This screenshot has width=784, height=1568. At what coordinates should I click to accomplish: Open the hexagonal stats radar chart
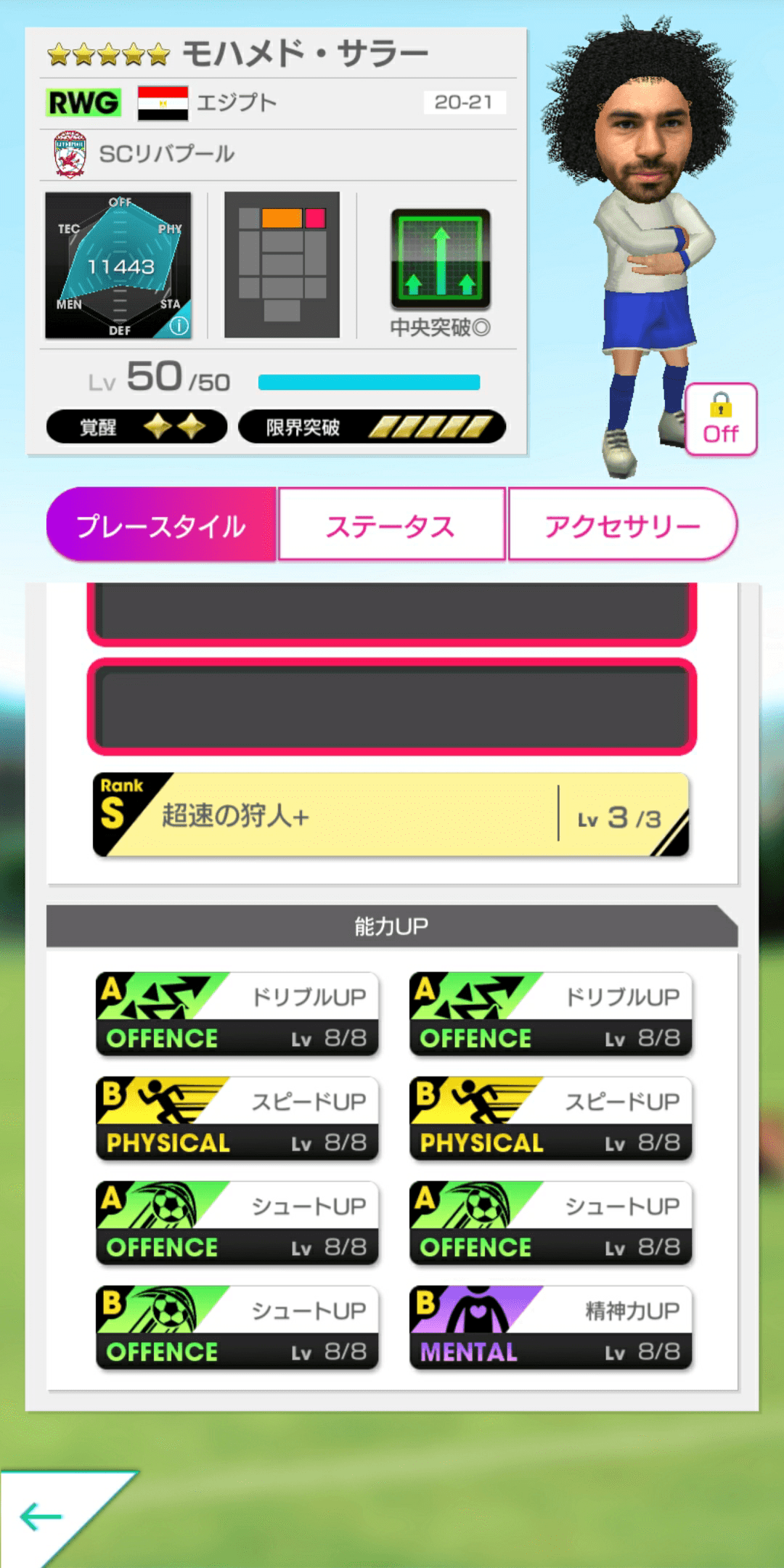[120, 265]
